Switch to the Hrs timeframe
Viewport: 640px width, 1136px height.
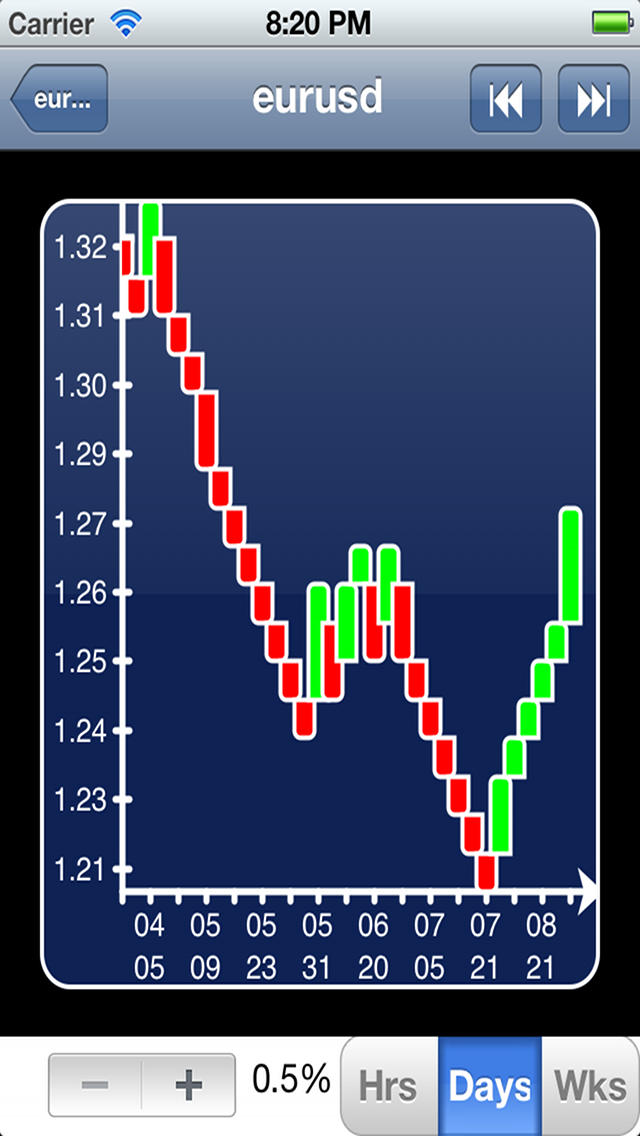[389, 1086]
